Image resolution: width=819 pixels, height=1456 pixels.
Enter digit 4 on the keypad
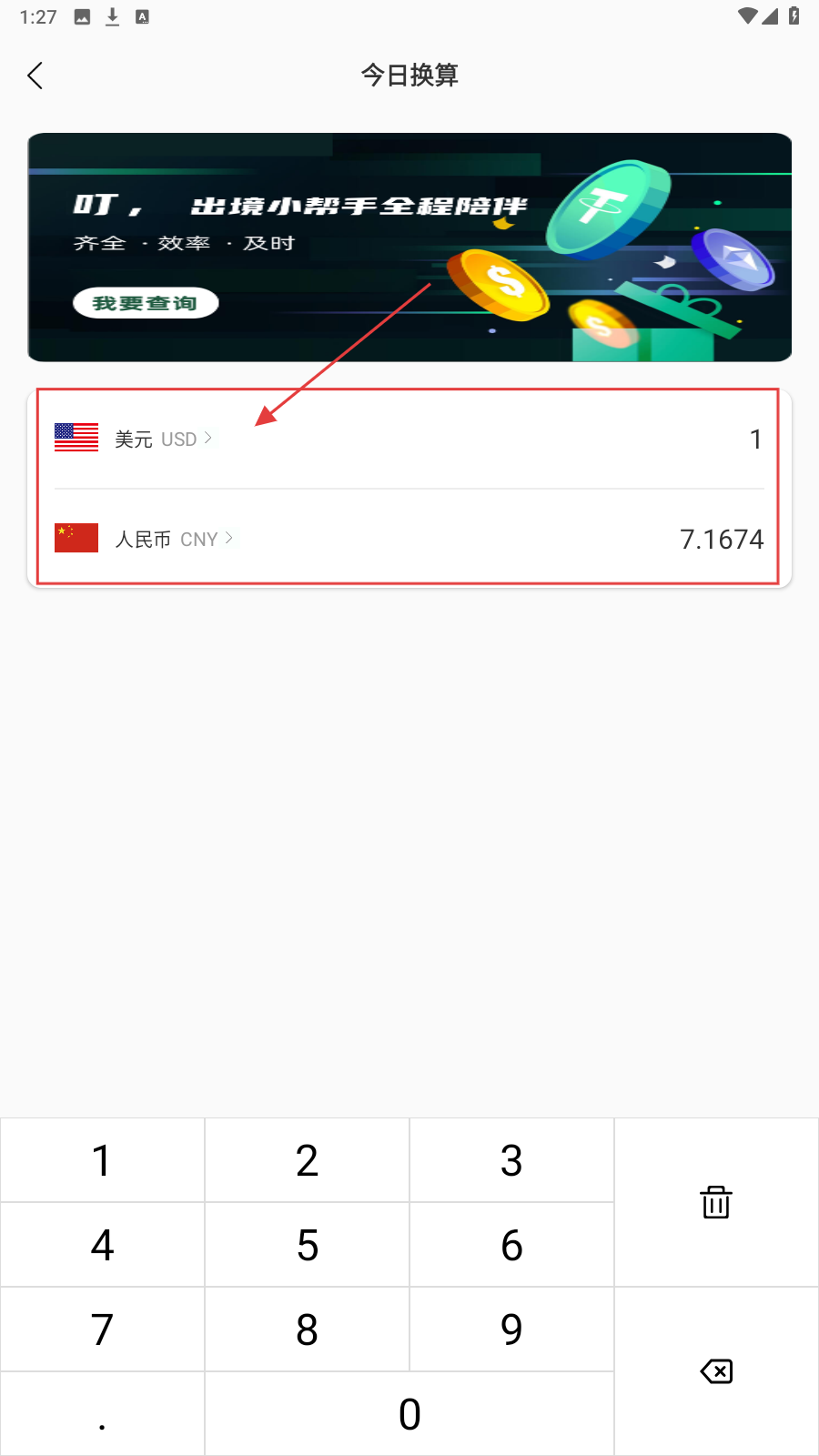[102, 1245]
